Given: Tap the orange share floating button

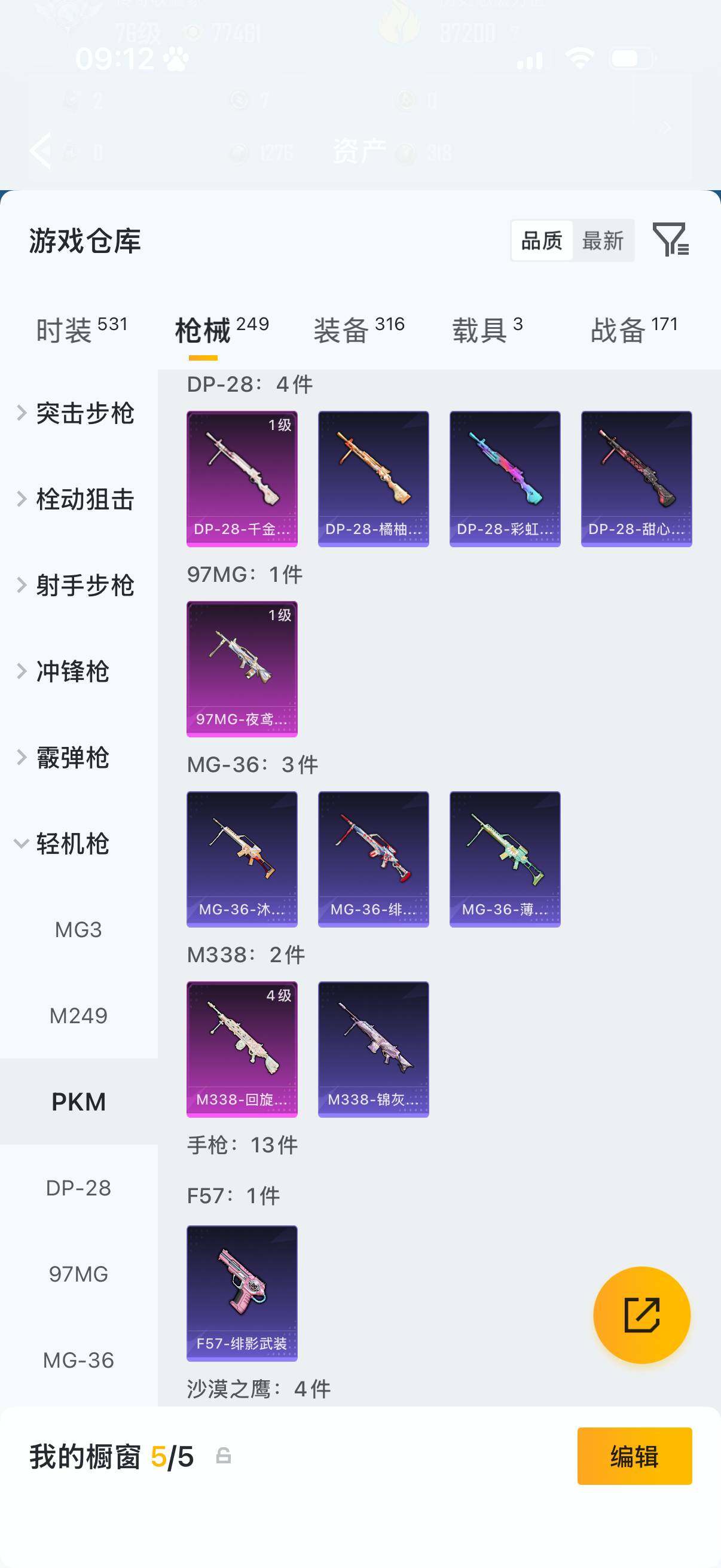Looking at the screenshot, I should tap(641, 1315).
